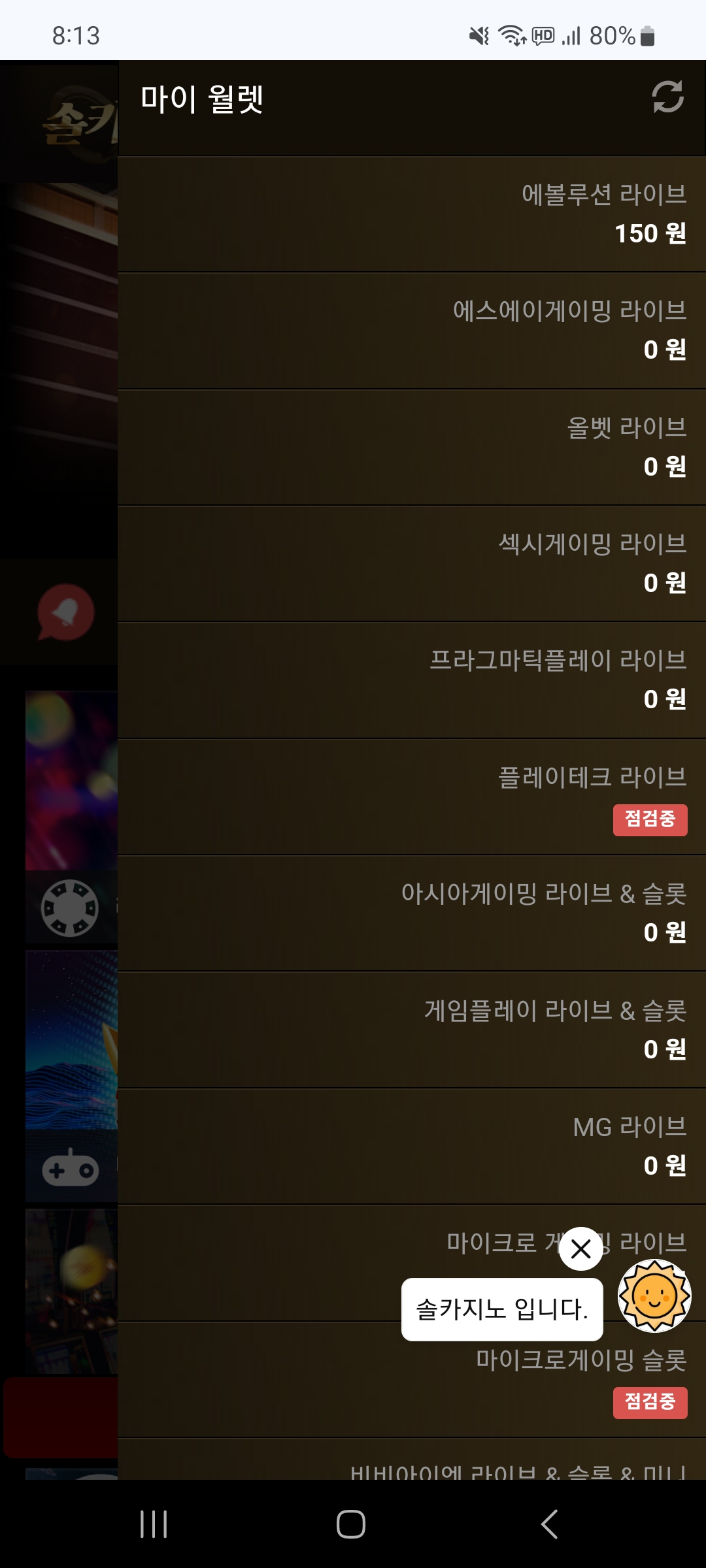Select the 플레이테크 라이브 row marked 점검중
The height and width of the screenshot is (1568, 706).
click(412, 797)
